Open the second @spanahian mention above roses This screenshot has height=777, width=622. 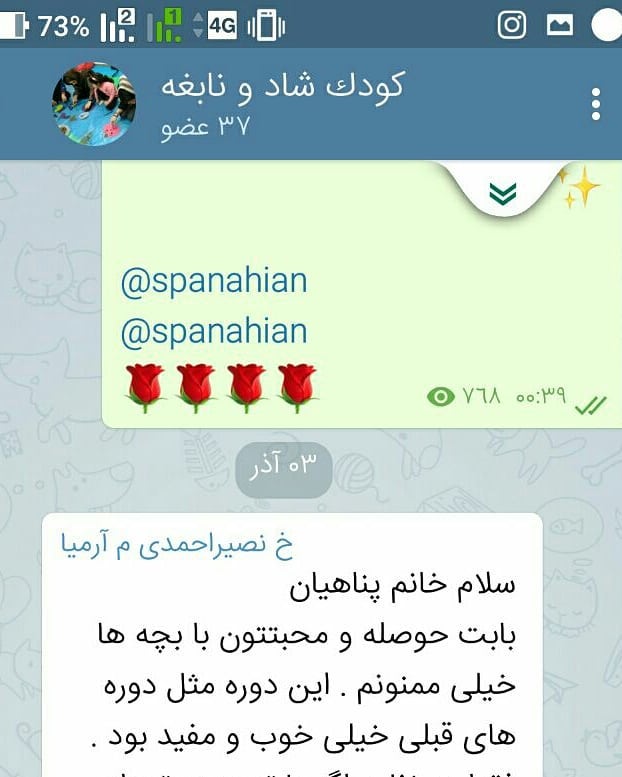coord(214,331)
